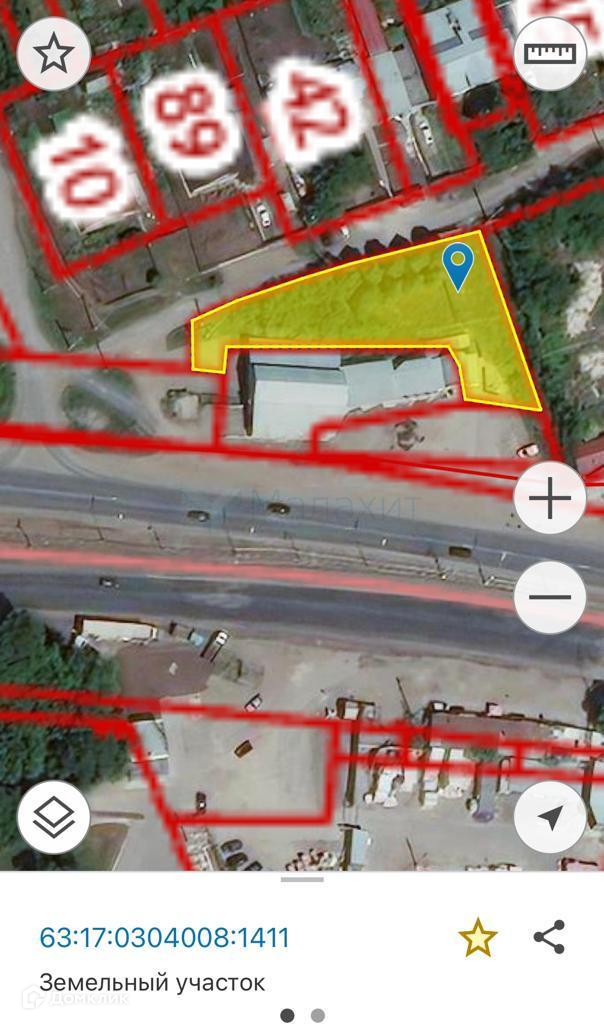Tap the blue location pin on the parcel
Screen dimensions: 604x1024
click(x=458, y=265)
